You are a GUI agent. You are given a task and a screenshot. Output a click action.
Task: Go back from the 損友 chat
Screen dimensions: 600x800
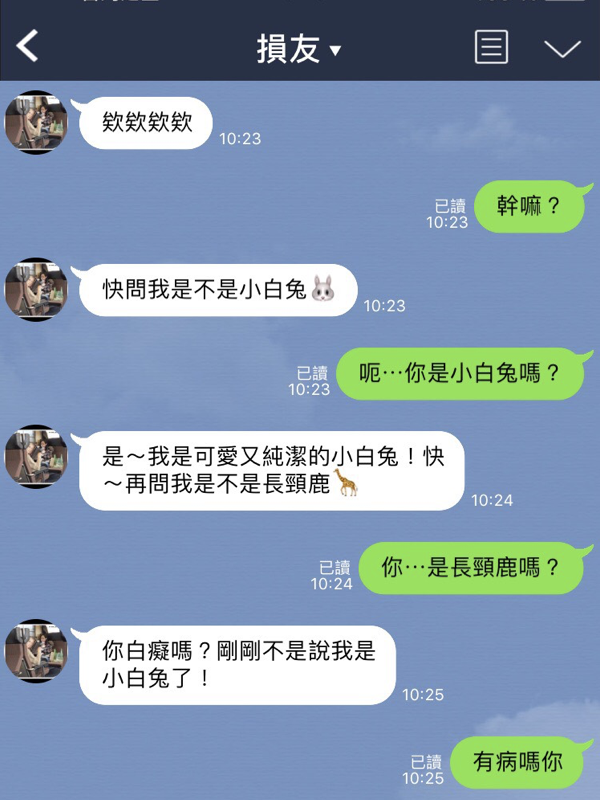tap(28, 46)
